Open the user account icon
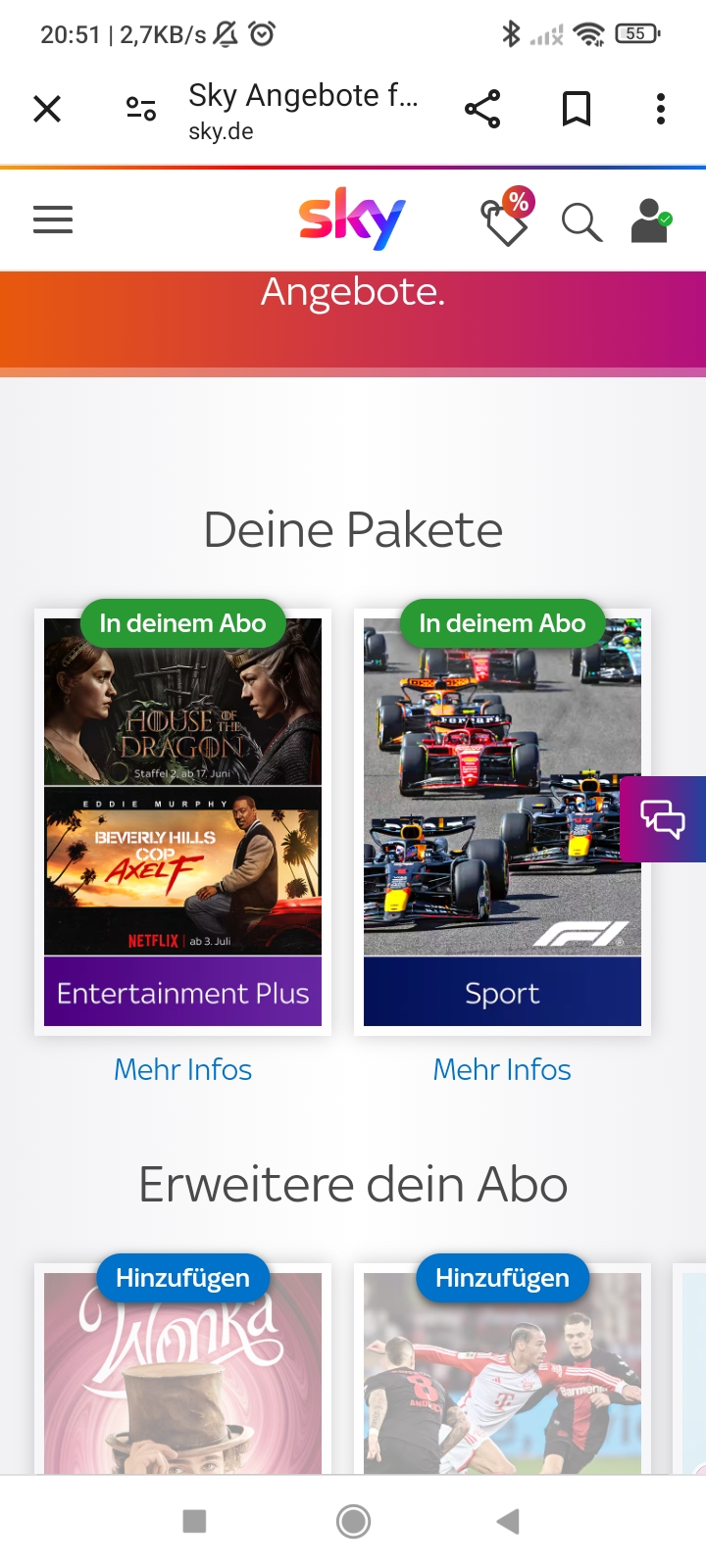Image resolution: width=706 pixels, height=1568 pixels. pyautogui.click(x=650, y=220)
